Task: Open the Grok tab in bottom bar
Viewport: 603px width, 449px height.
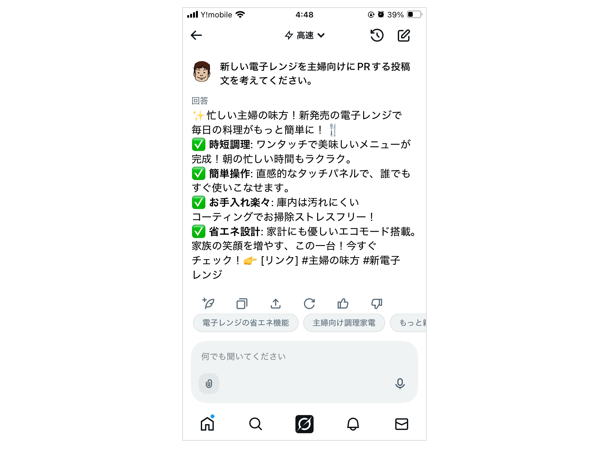Action: point(305,424)
